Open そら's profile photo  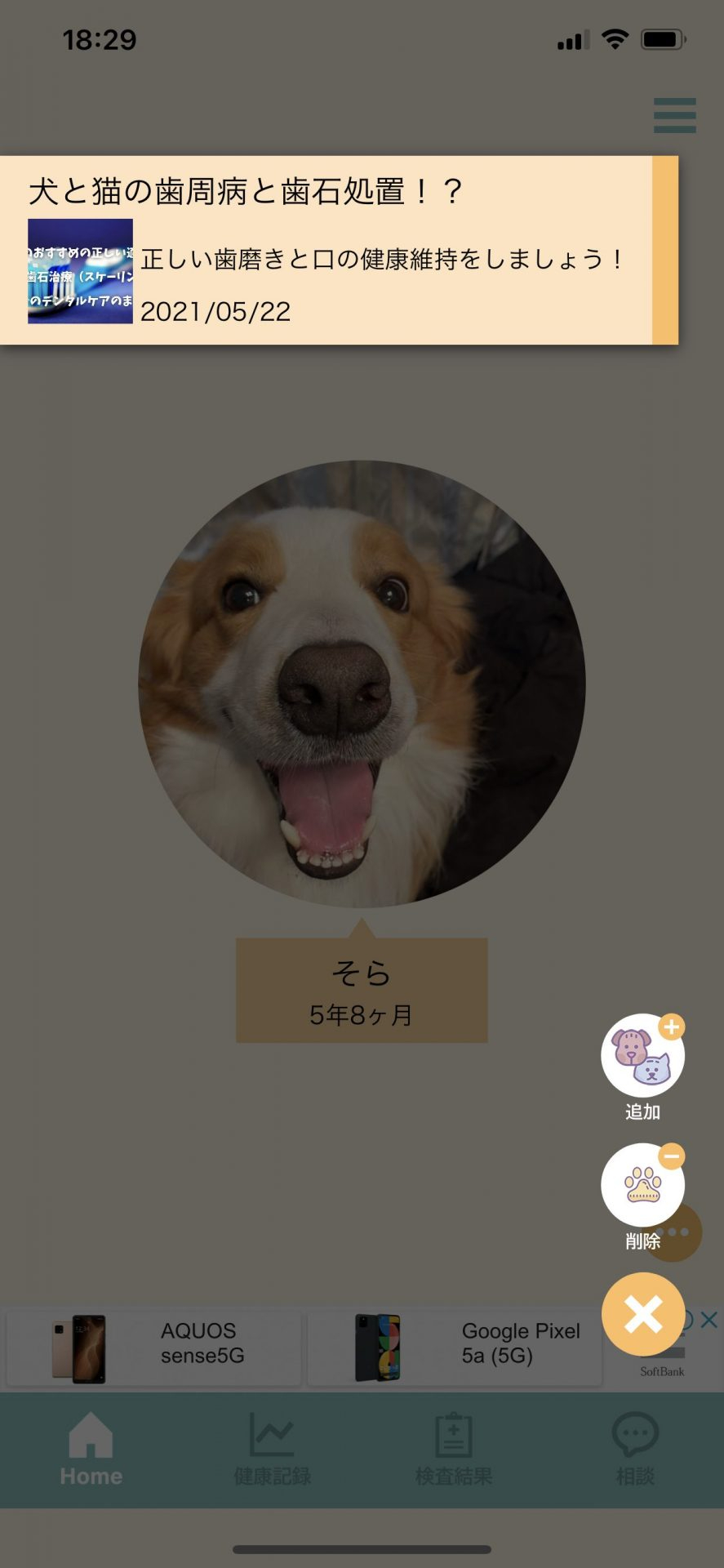pyautogui.click(x=362, y=684)
